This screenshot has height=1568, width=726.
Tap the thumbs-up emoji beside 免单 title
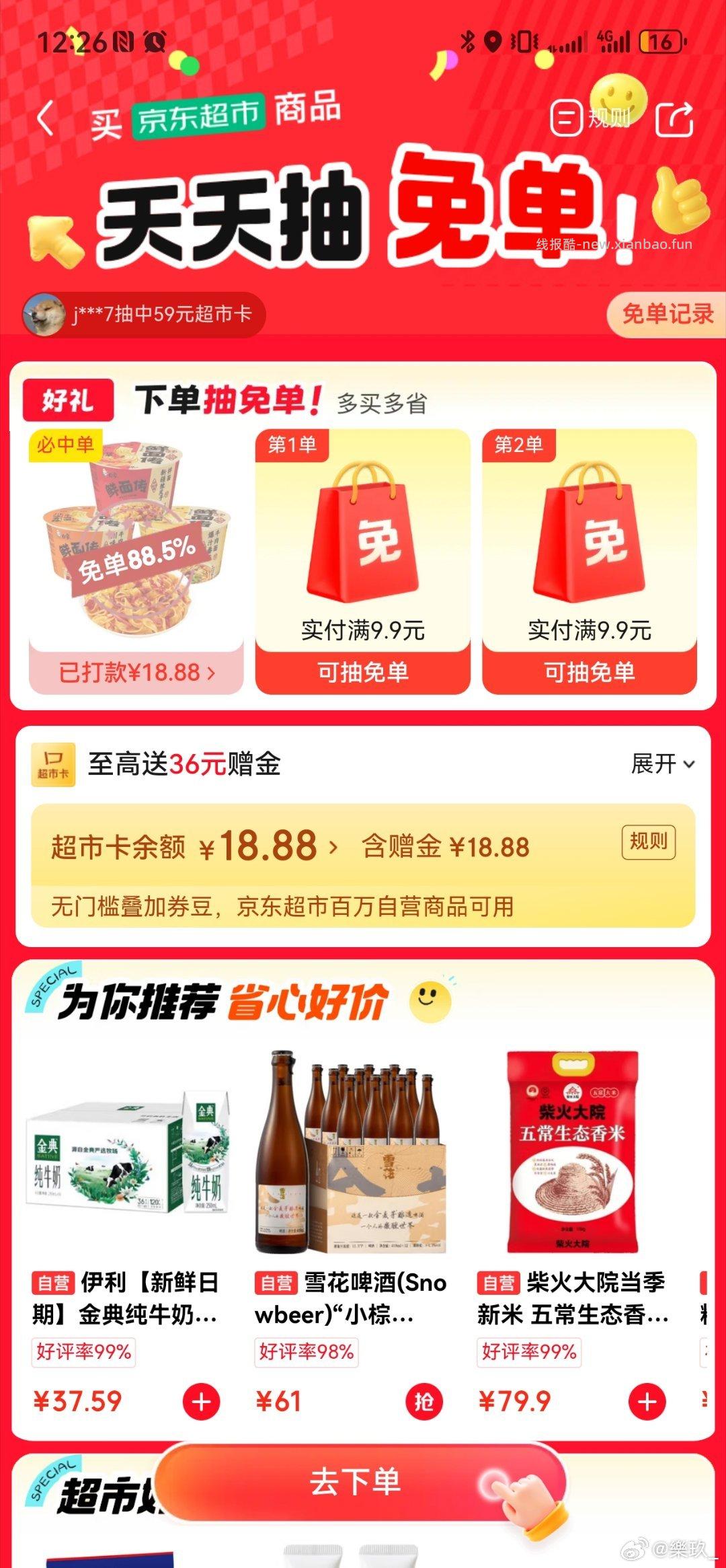[680, 202]
